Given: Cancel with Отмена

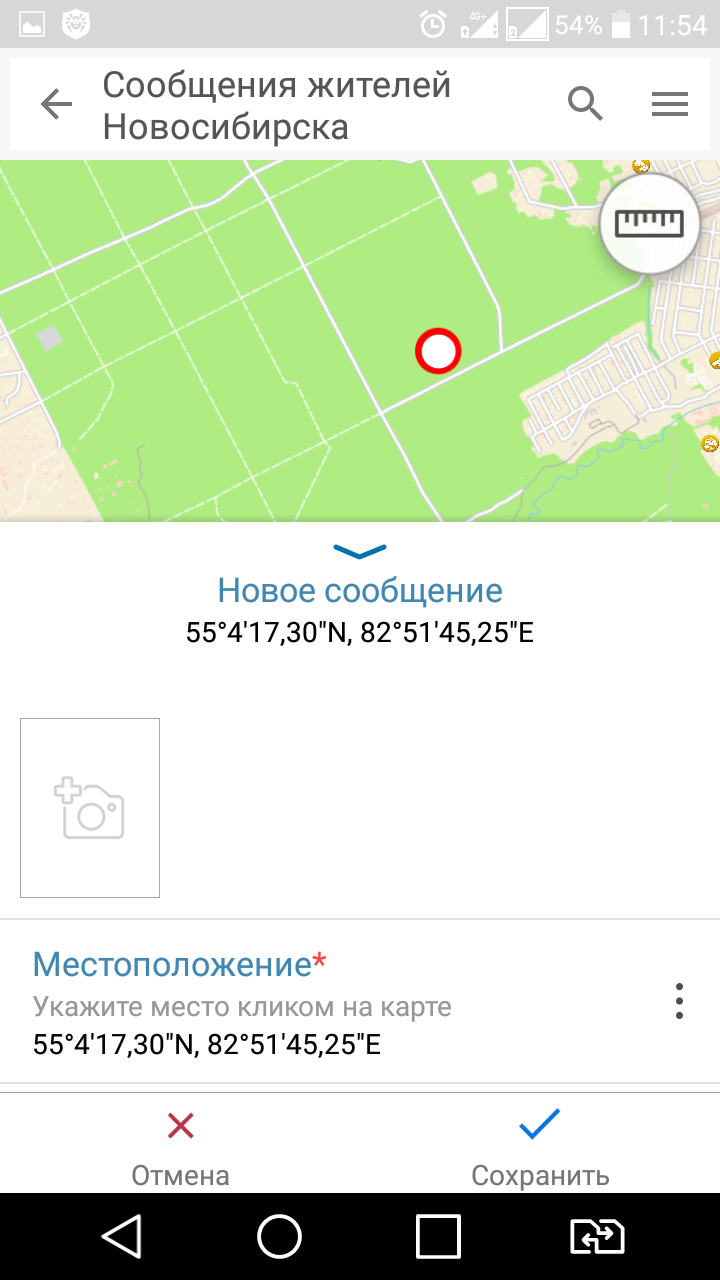Looking at the screenshot, I should coord(181,1146).
